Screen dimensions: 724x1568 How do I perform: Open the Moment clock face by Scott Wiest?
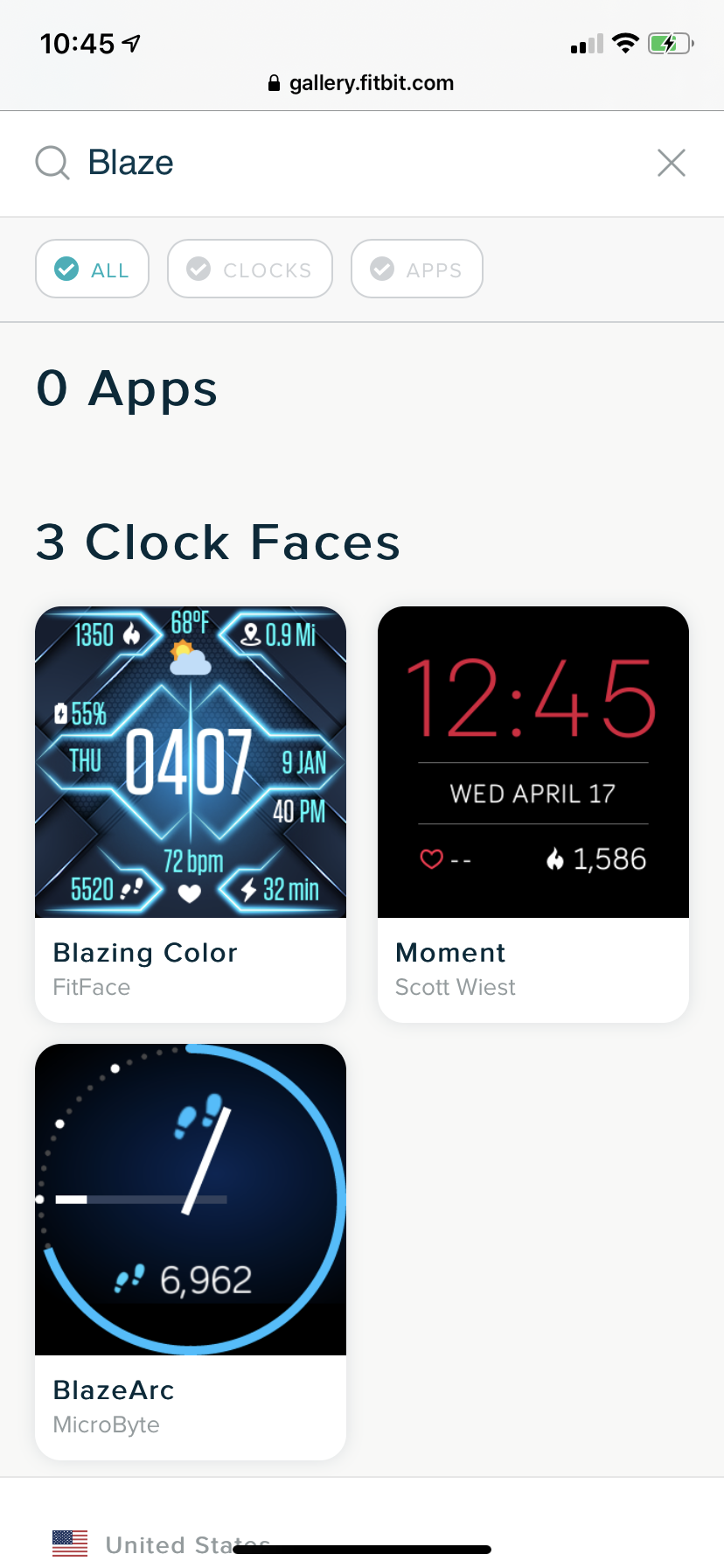pos(533,814)
